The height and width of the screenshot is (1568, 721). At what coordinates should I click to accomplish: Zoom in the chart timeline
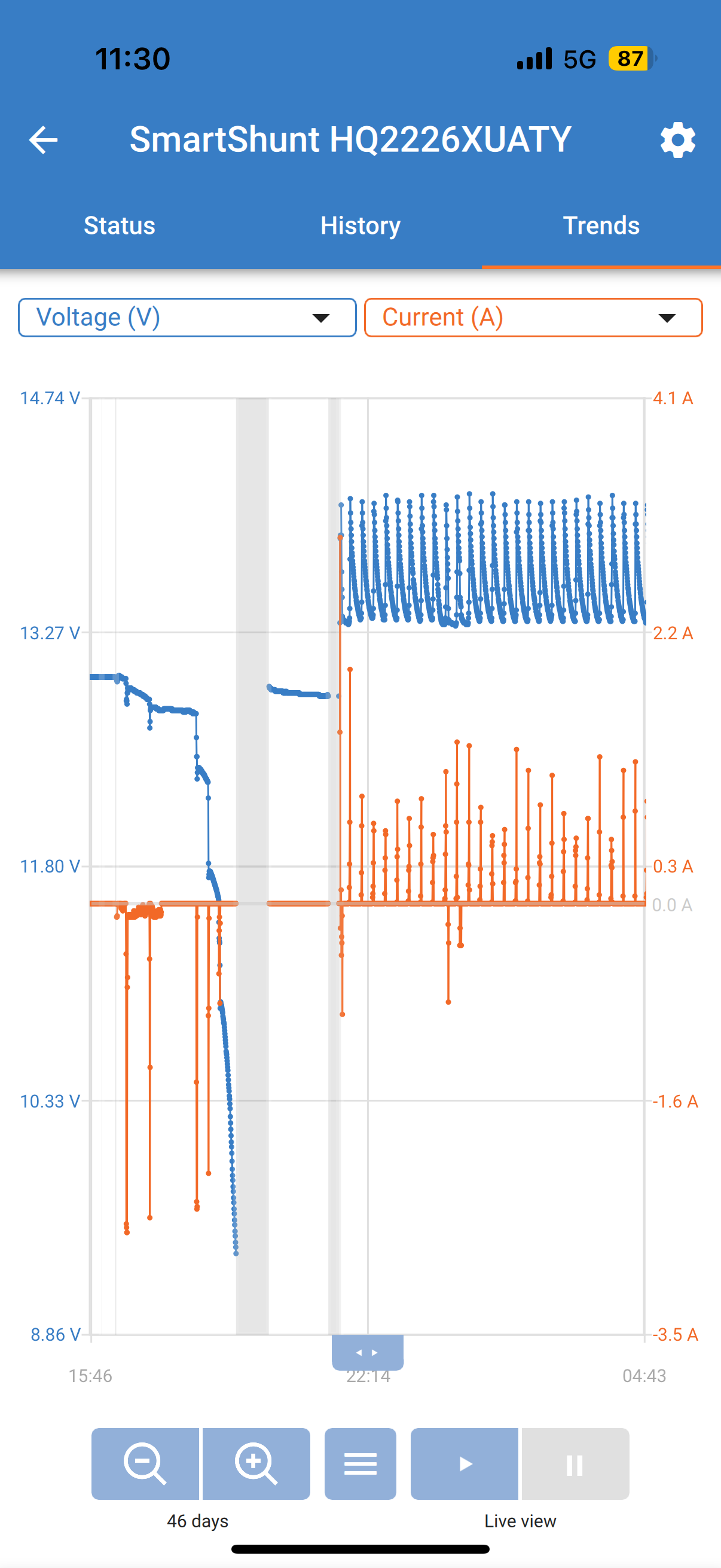(256, 1463)
